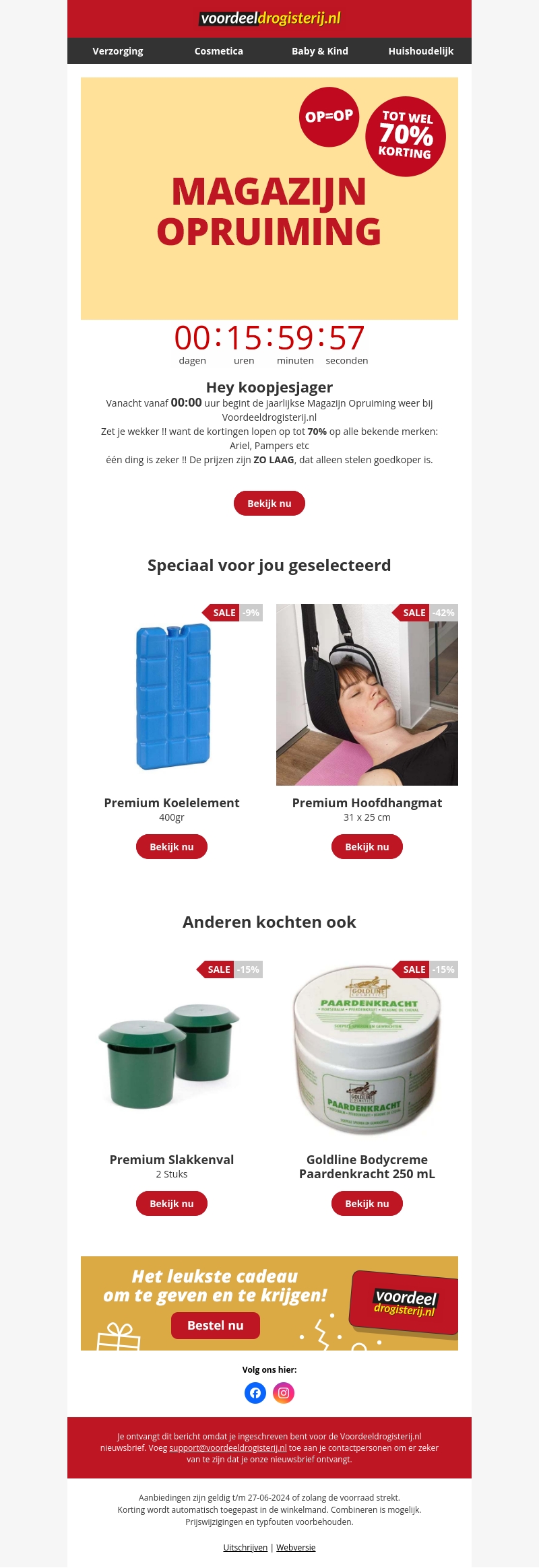Image resolution: width=539 pixels, height=1568 pixels.
Task: Select Baby & Kind in the navigation bar
Action: [319, 51]
